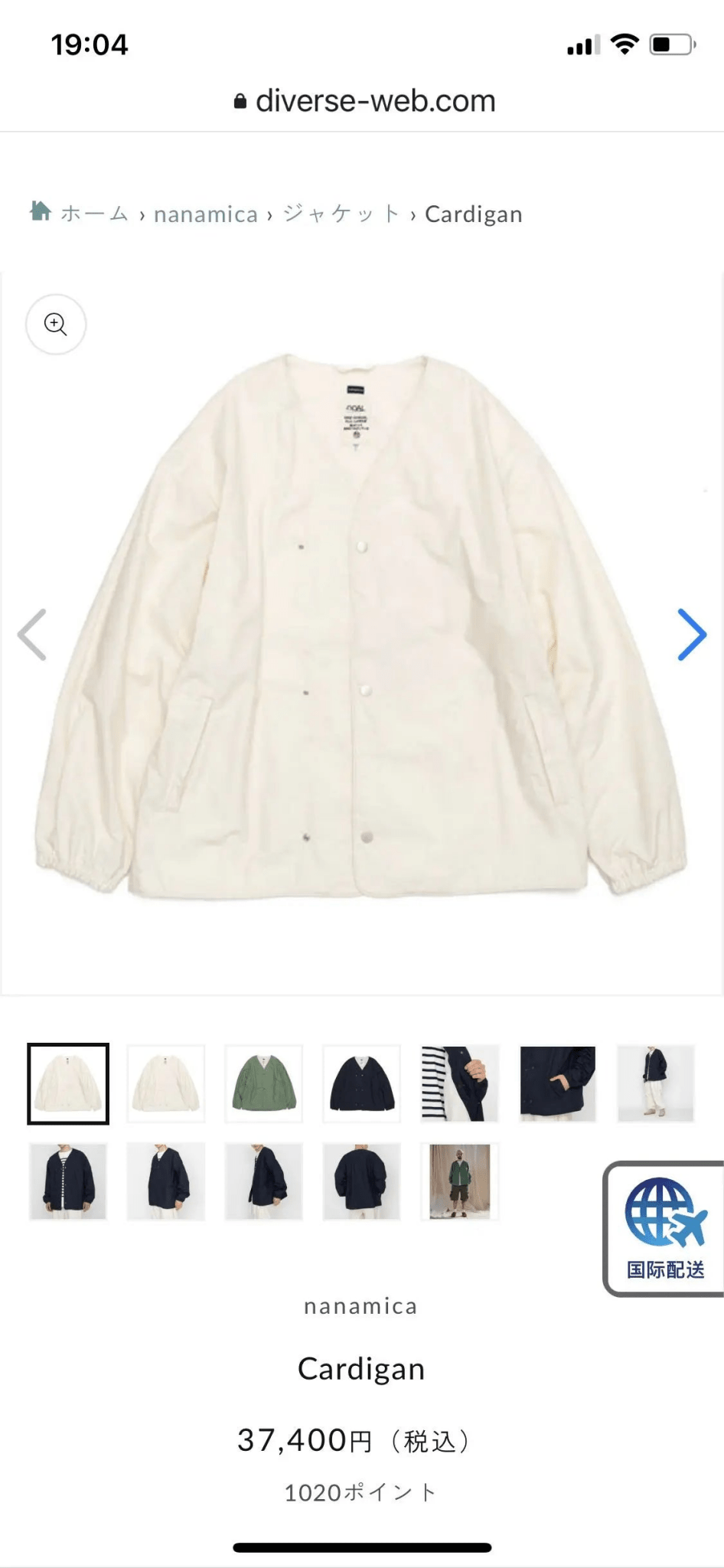Image resolution: width=724 pixels, height=1568 pixels.
Task: Select the navy cardigan color thumbnail
Action: [361, 1084]
